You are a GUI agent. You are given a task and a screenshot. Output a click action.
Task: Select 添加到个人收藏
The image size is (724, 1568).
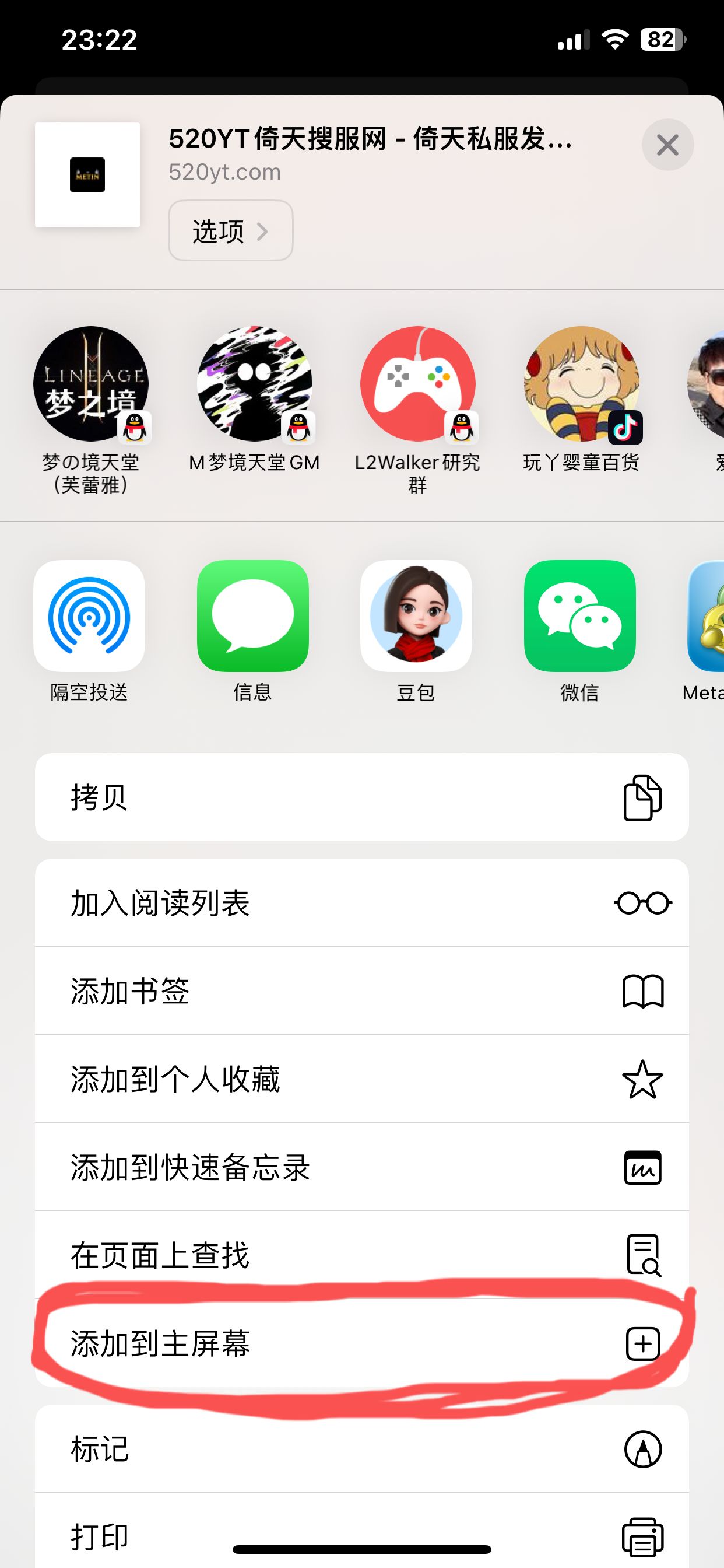pos(361,1079)
